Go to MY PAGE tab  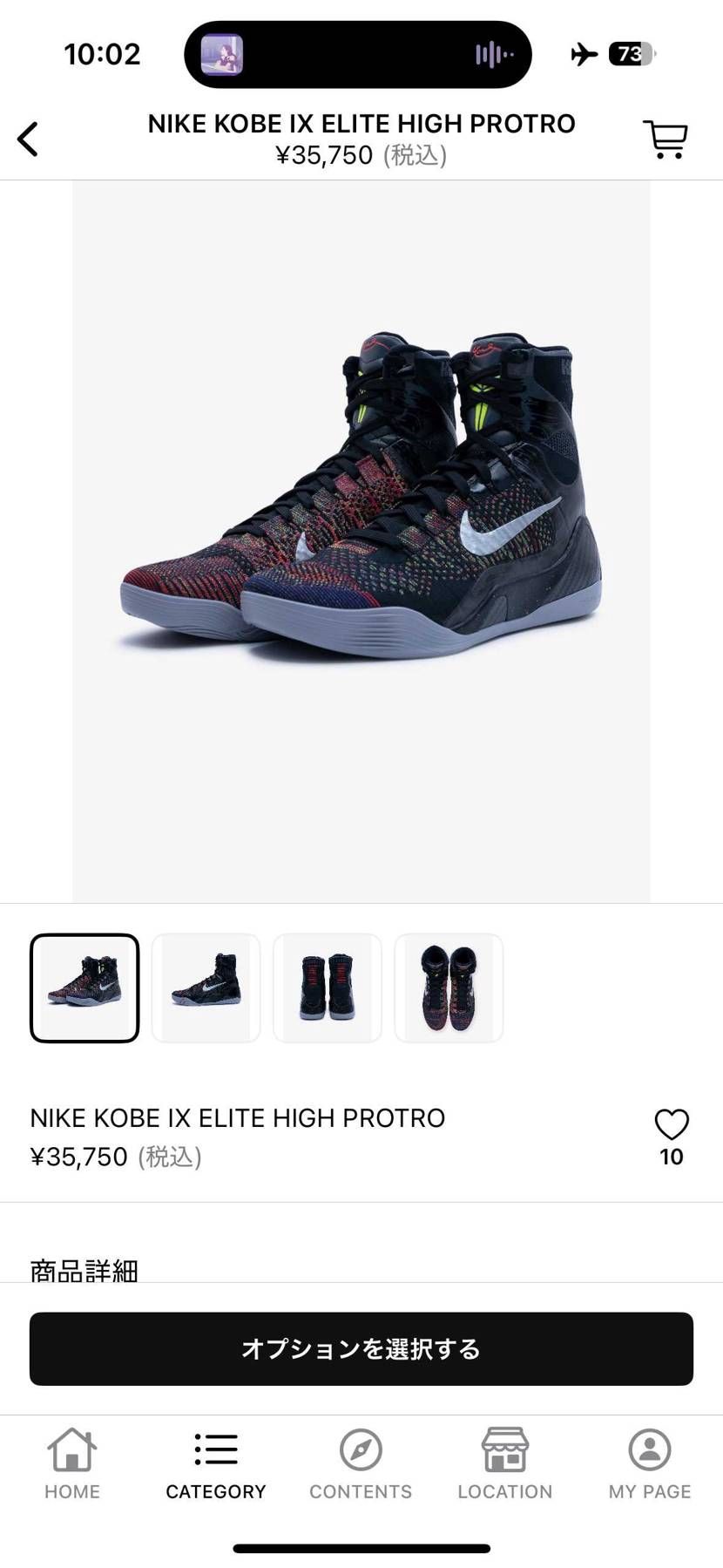[x=650, y=1464]
